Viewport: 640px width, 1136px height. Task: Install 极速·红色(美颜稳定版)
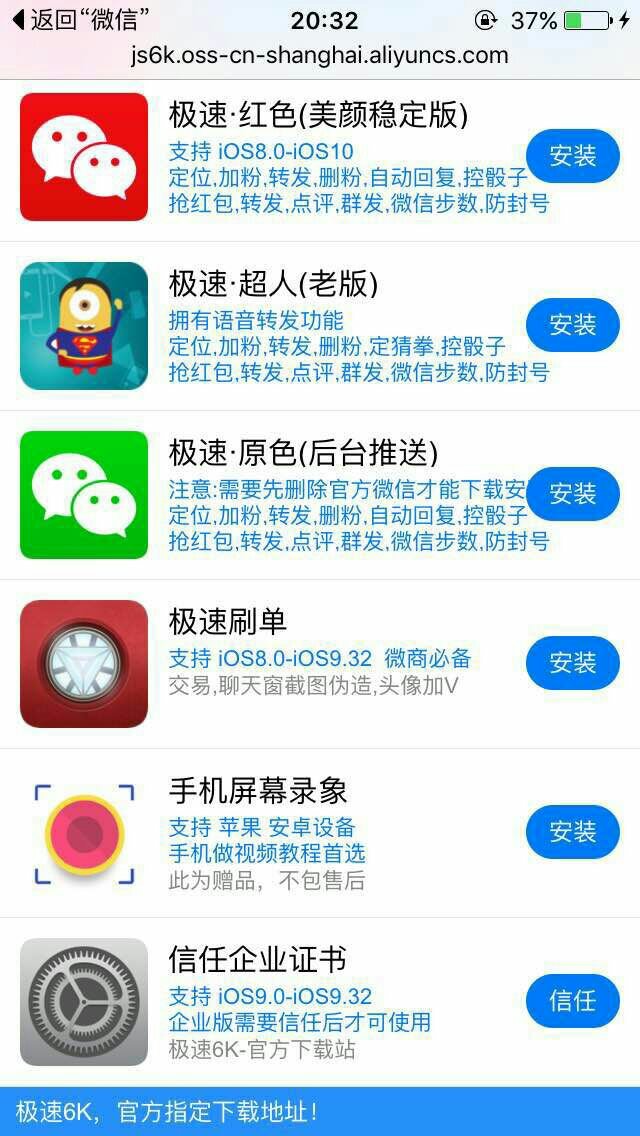click(x=573, y=156)
